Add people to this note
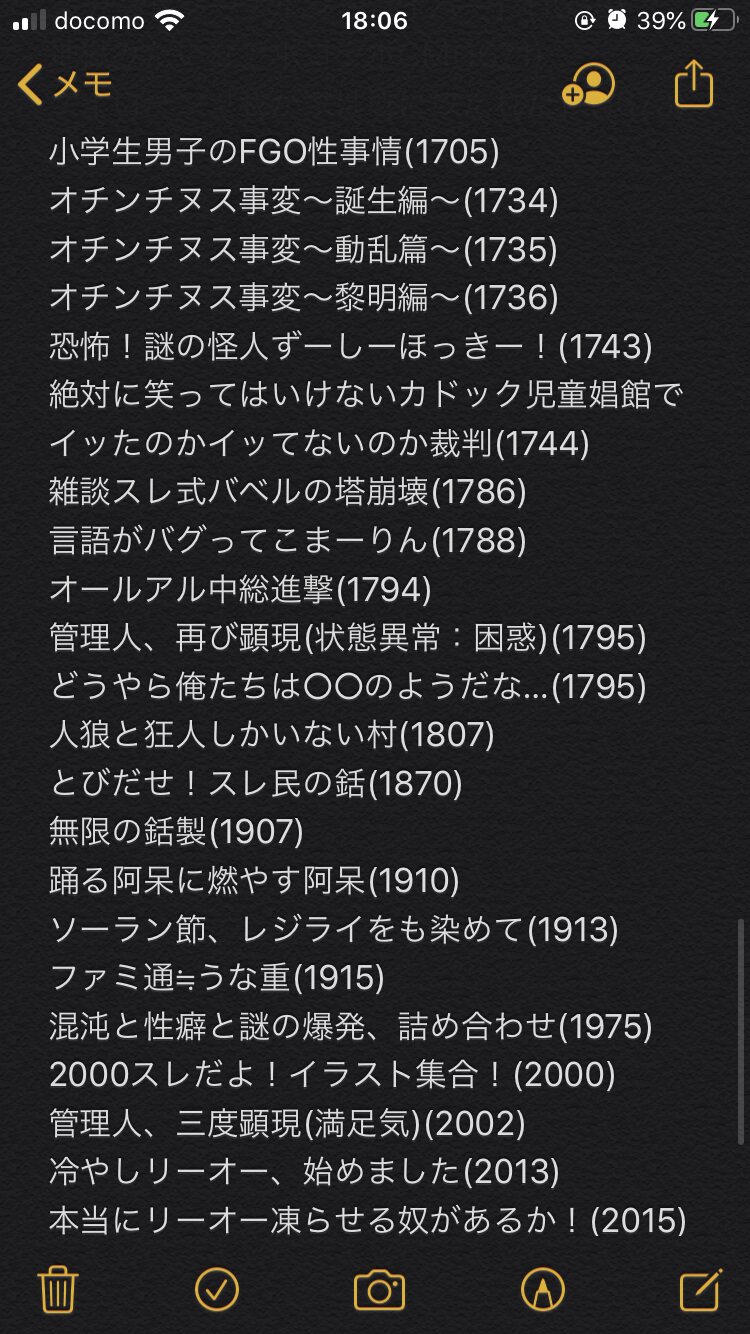The image size is (750, 1334). [588, 86]
